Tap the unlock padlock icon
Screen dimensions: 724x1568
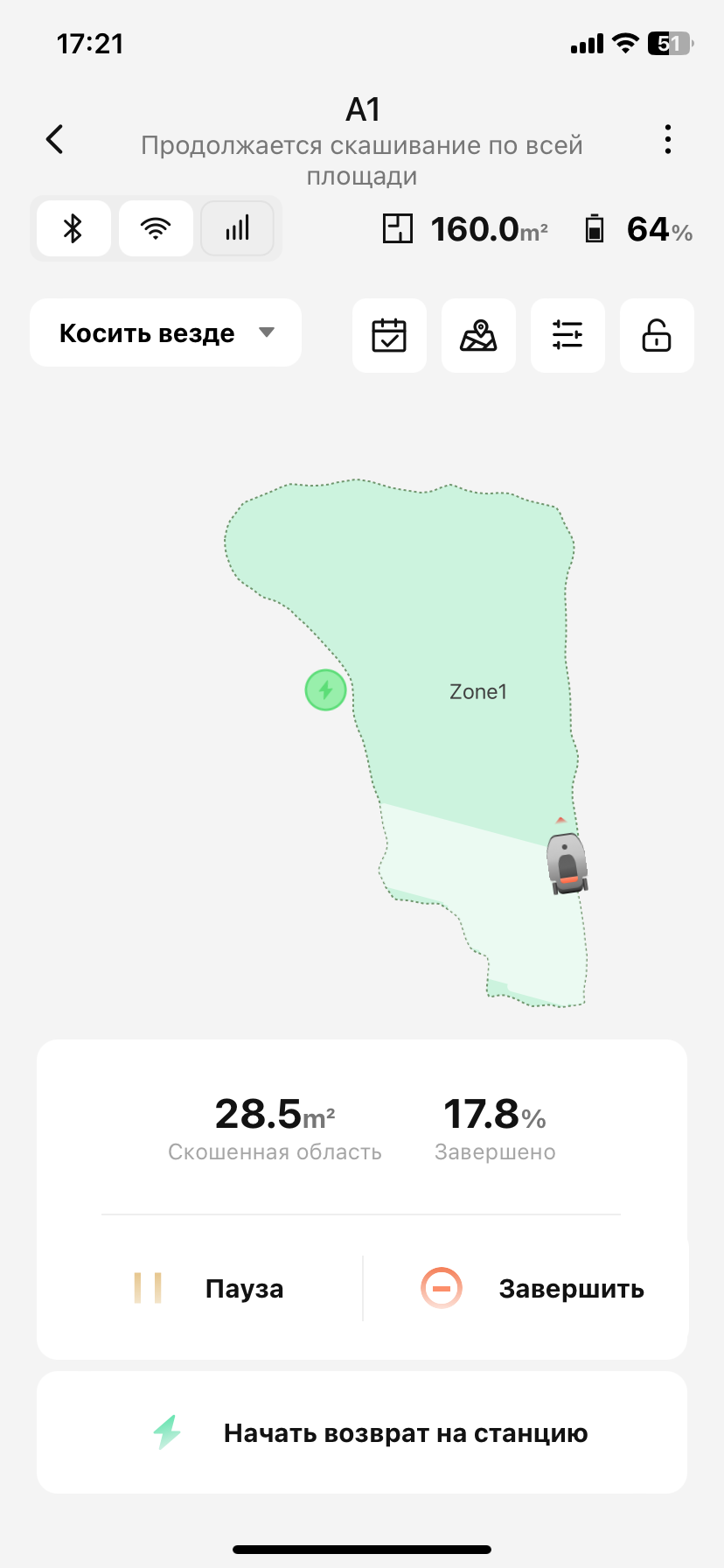tap(657, 336)
